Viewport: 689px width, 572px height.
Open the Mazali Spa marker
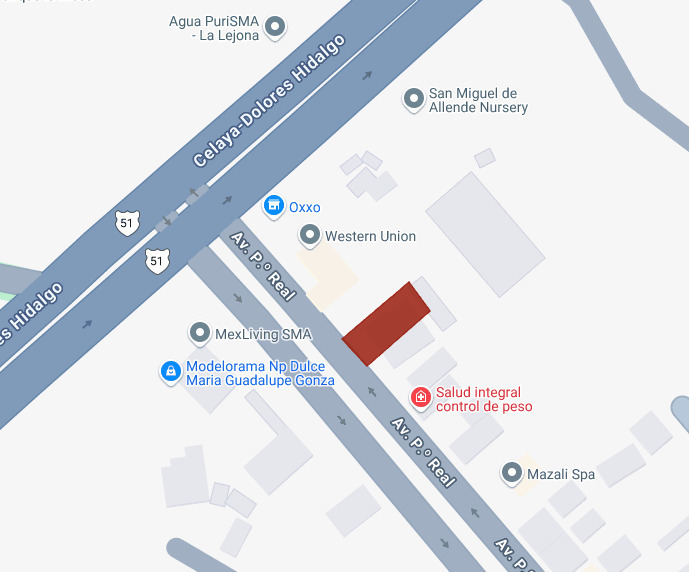coord(513,473)
